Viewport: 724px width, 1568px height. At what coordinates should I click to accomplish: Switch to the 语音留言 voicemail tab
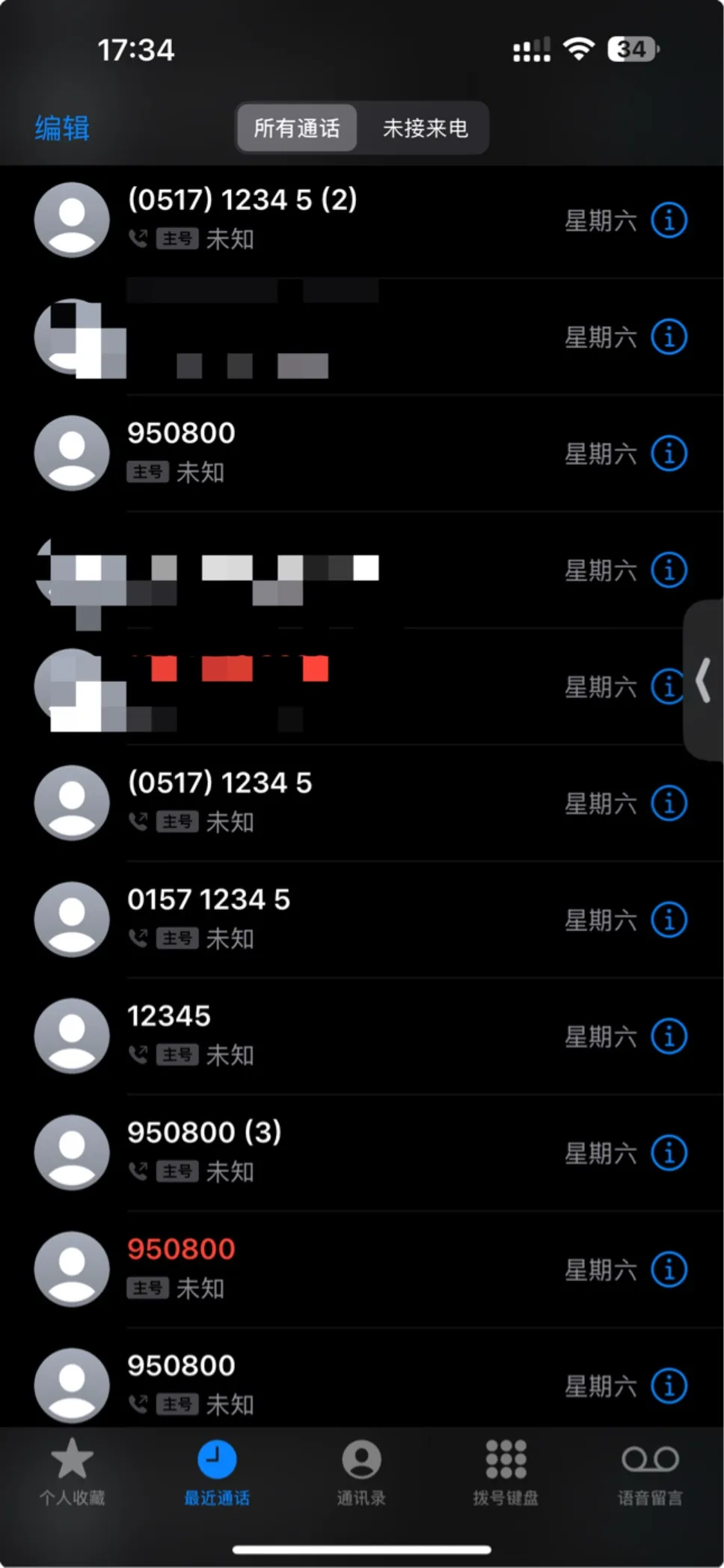coord(650,1472)
